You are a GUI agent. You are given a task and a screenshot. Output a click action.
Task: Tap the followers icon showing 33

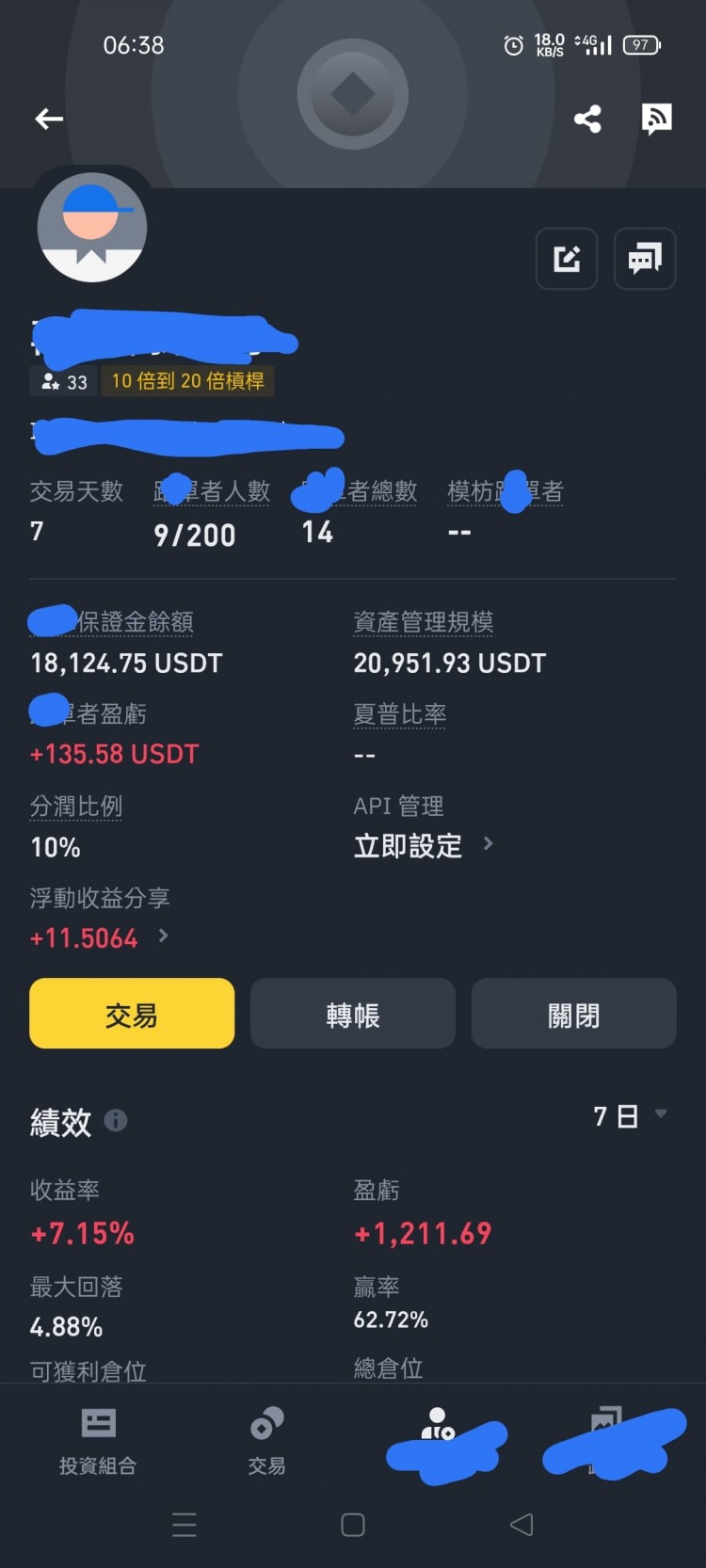click(x=62, y=381)
